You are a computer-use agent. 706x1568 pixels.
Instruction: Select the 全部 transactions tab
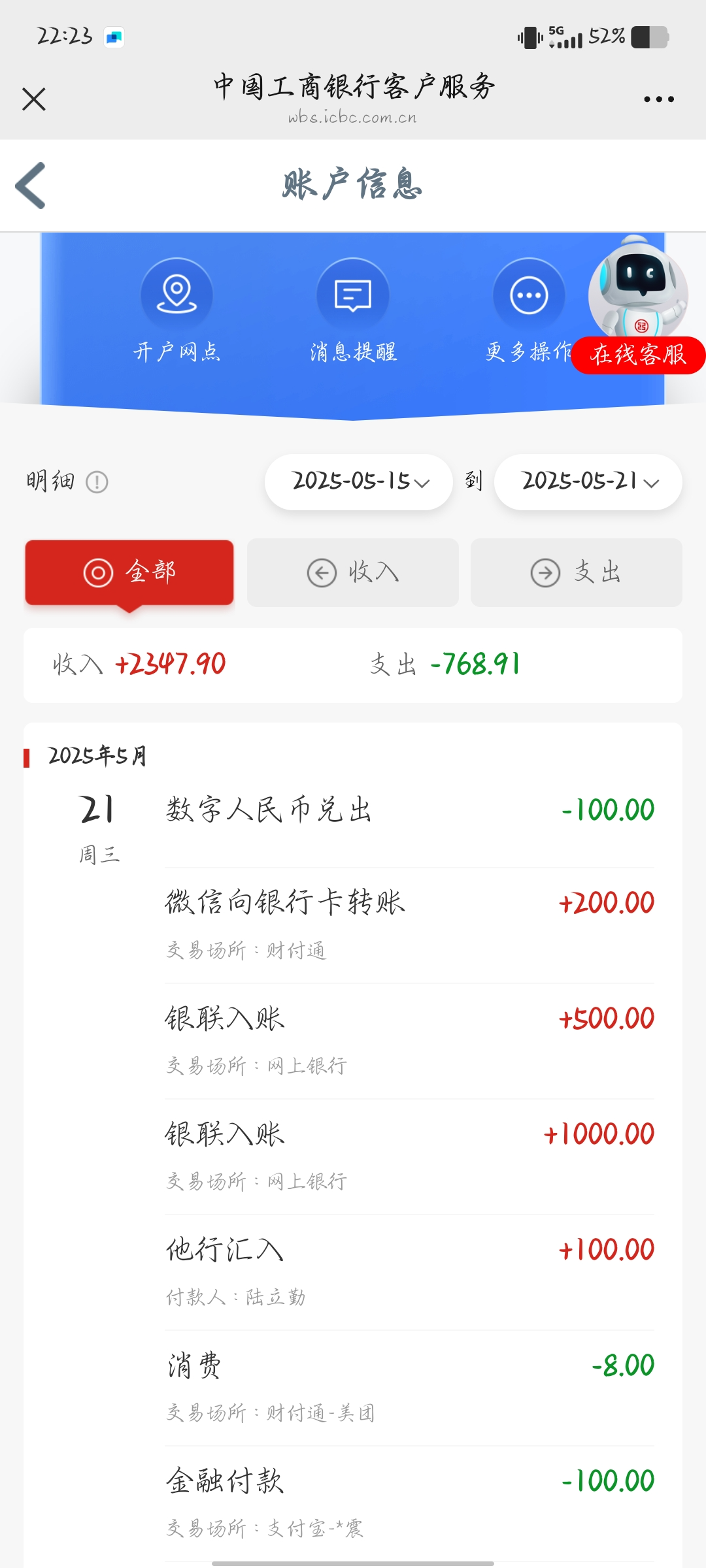coord(129,572)
